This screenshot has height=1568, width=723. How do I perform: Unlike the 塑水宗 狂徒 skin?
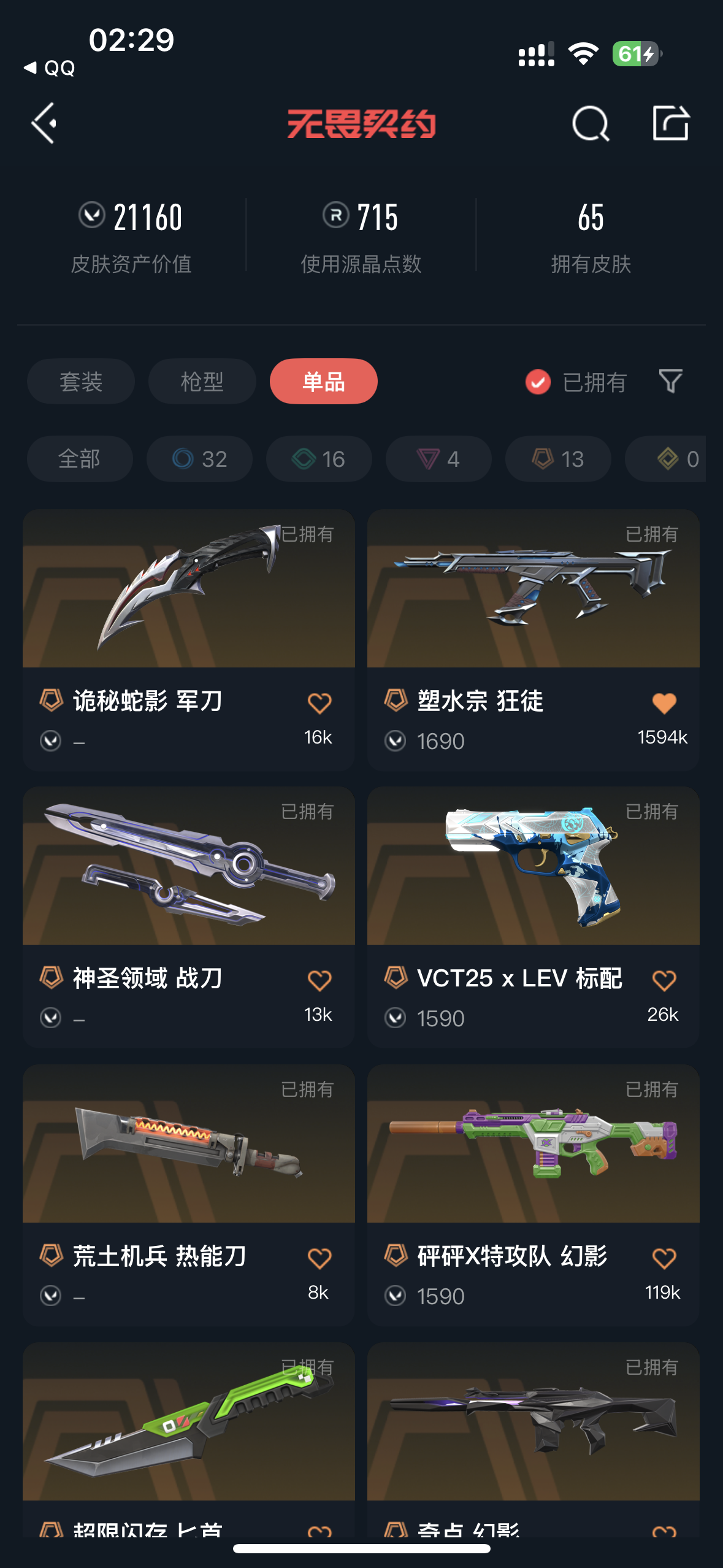[664, 703]
